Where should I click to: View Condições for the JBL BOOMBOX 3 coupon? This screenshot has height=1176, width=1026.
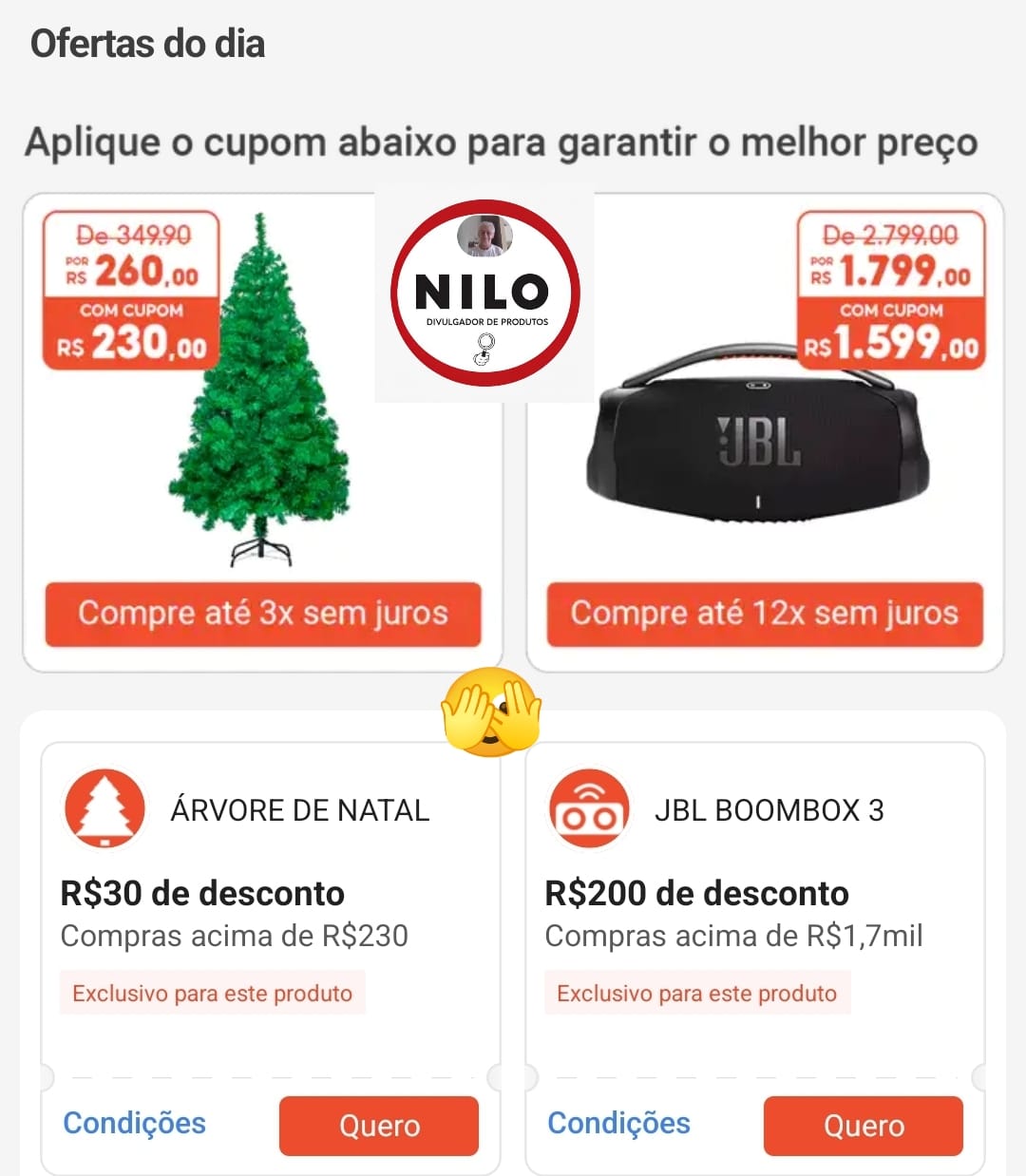point(618,1123)
